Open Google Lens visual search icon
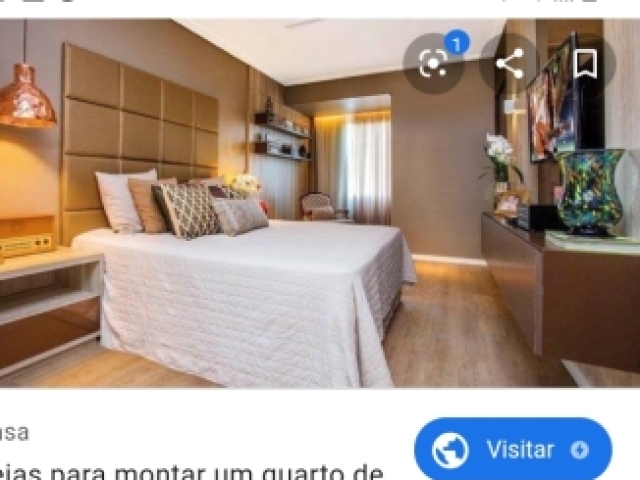640x480 pixels. (x=433, y=64)
